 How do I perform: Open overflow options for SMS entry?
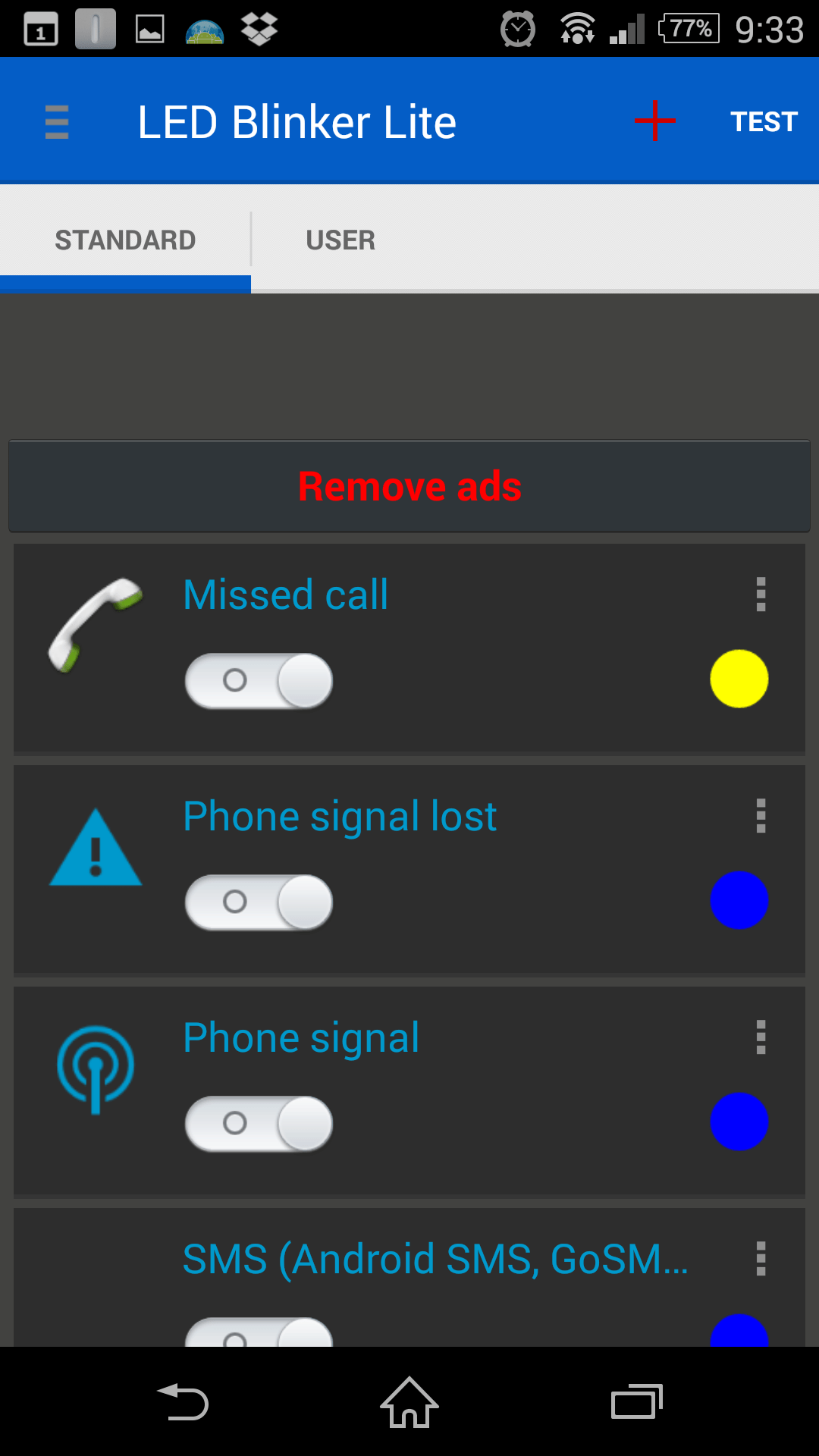coord(761,1259)
